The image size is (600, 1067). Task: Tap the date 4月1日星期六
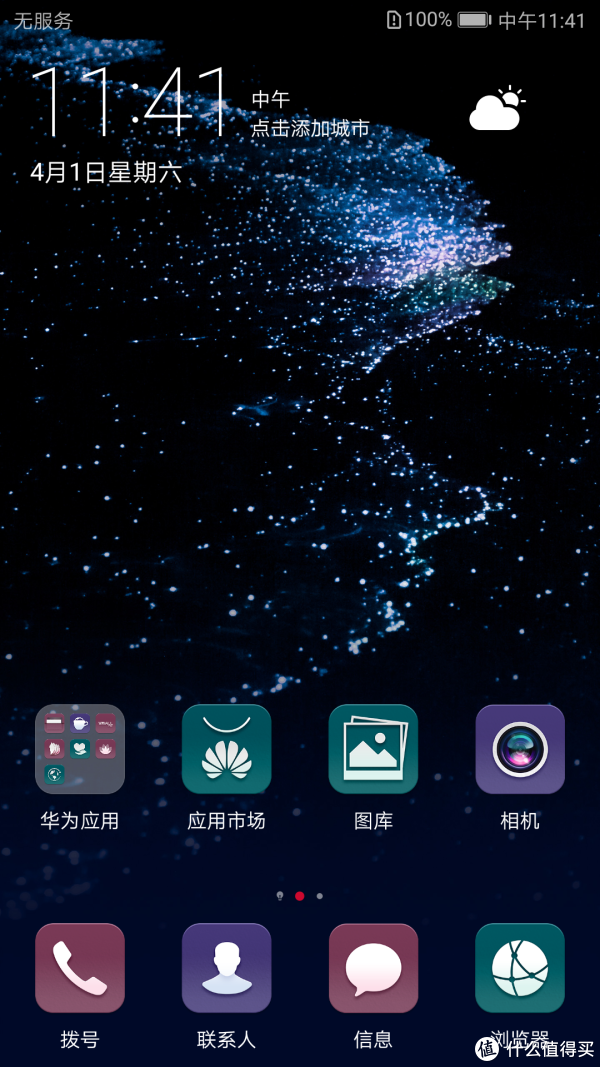point(106,172)
